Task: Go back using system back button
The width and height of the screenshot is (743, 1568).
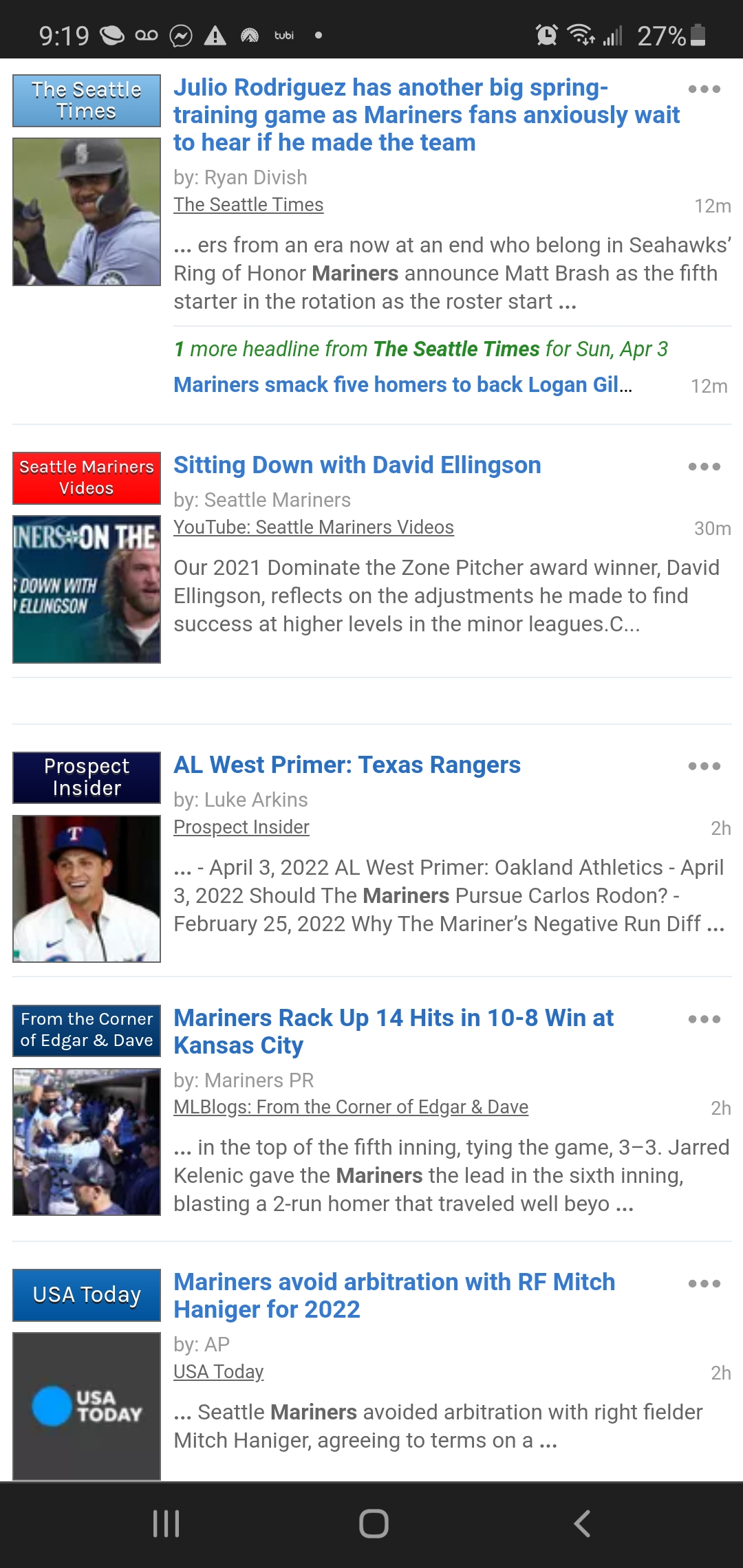Action: [582, 1523]
